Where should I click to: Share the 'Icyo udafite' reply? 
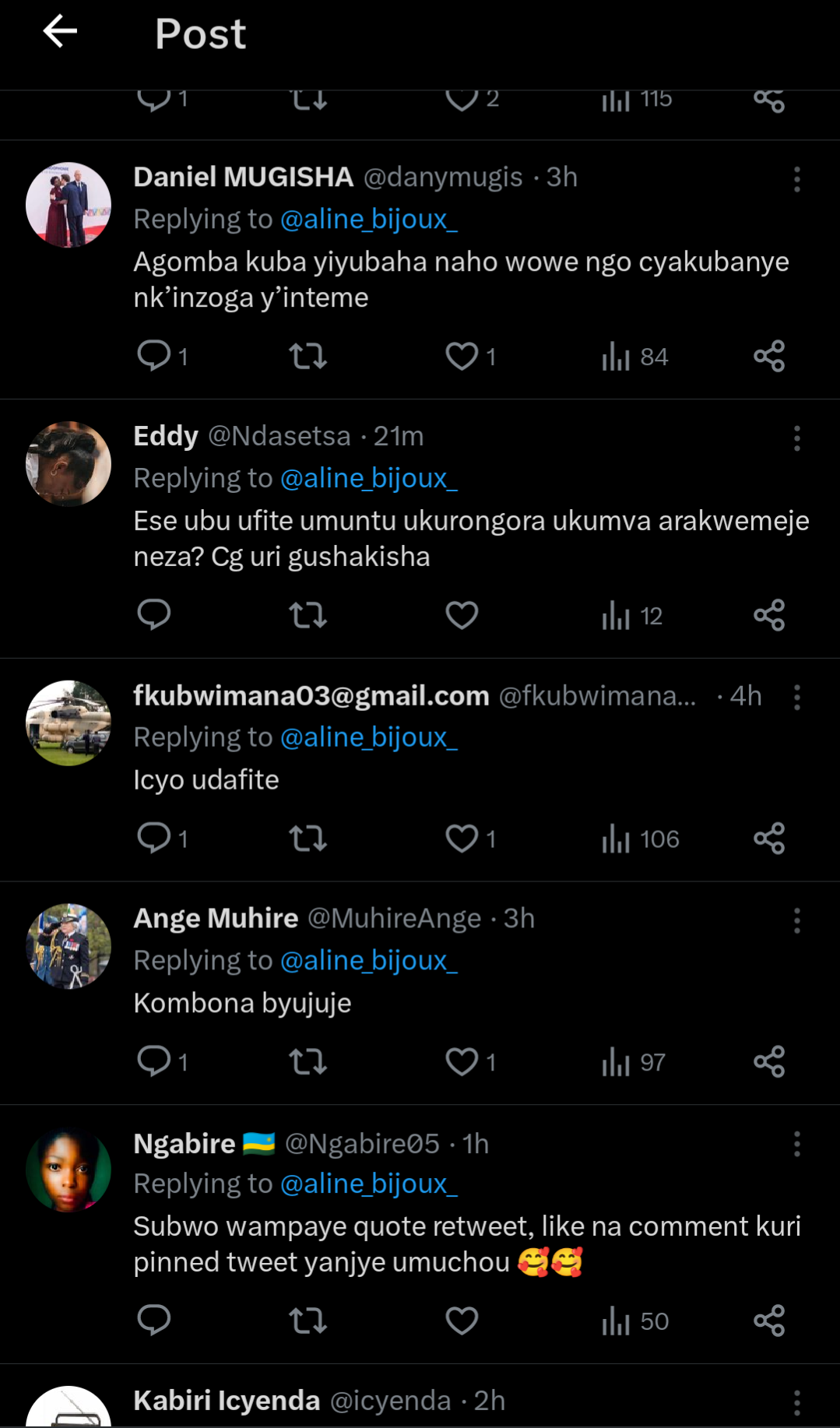[x=769, y=839]
